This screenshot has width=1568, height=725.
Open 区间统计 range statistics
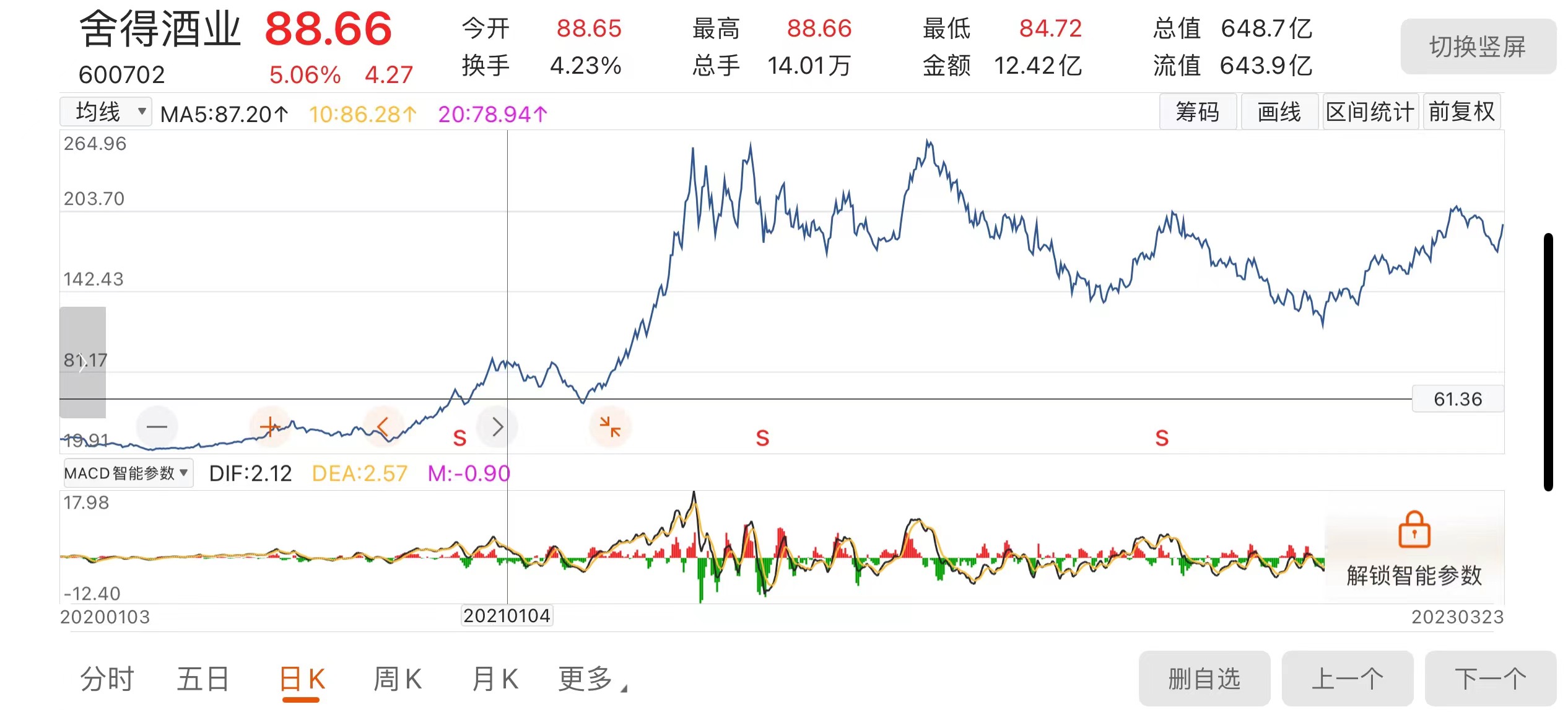click(x=1370, y=112)
